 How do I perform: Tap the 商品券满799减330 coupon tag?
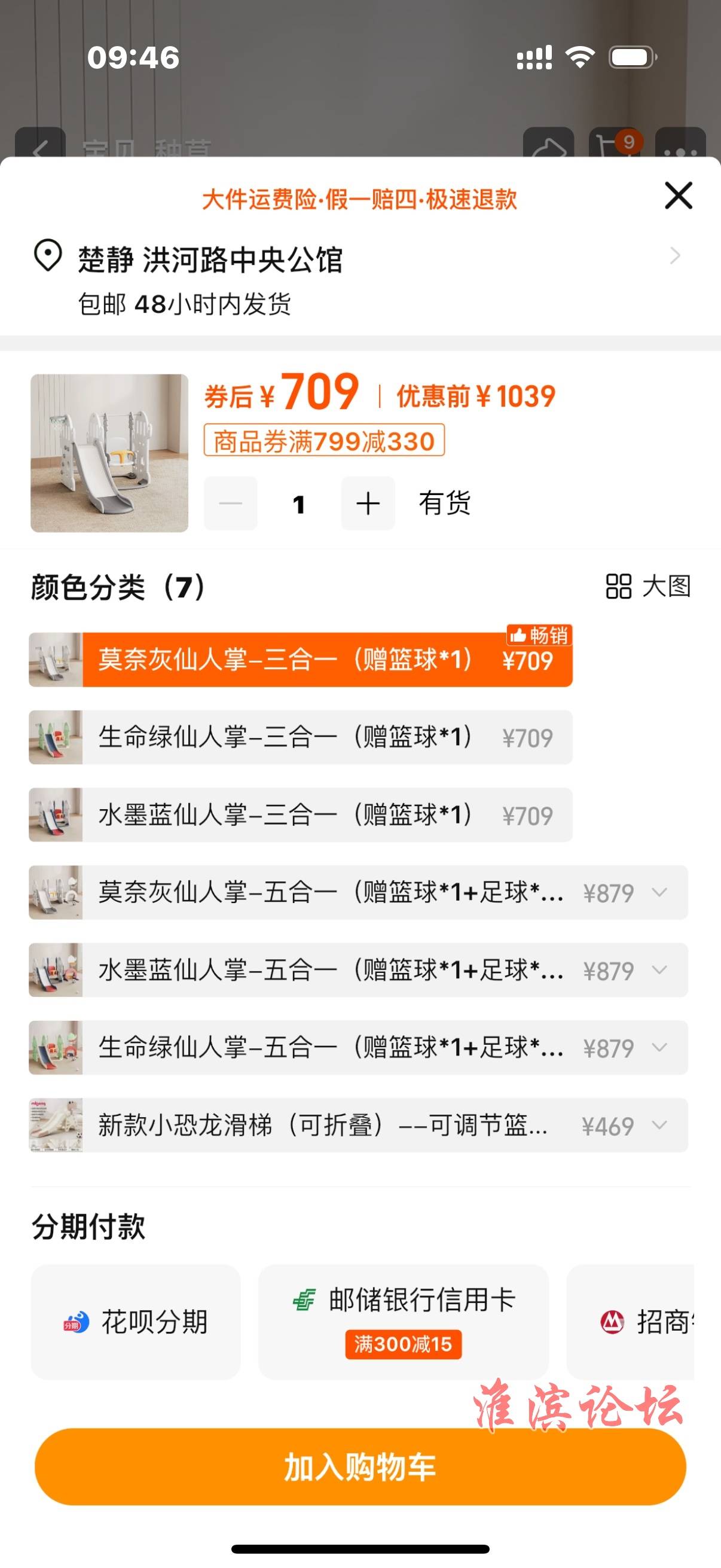pyautogui.click(x=323, y=441)
